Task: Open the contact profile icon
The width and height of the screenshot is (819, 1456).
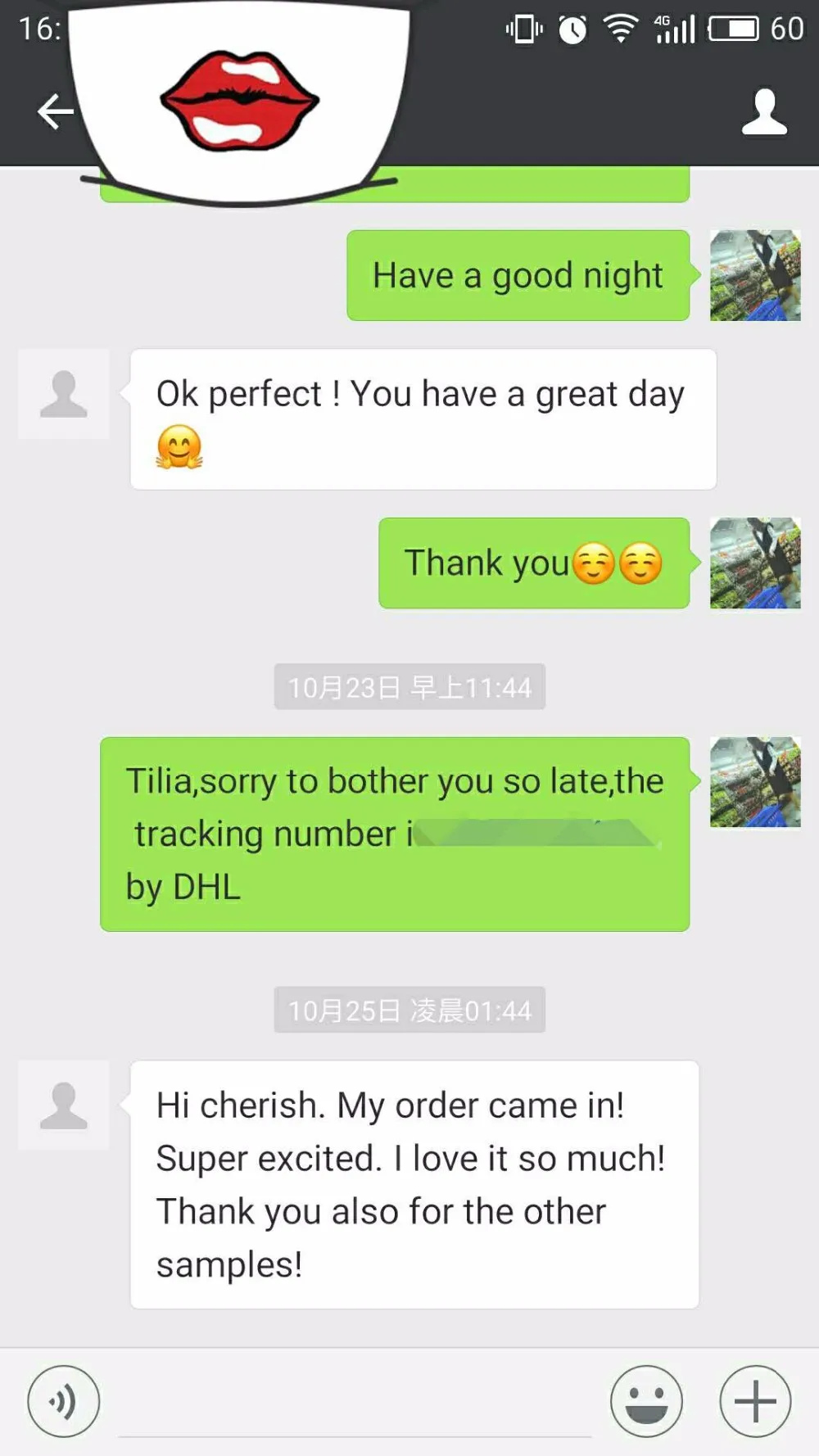Action: click(764, 111)
